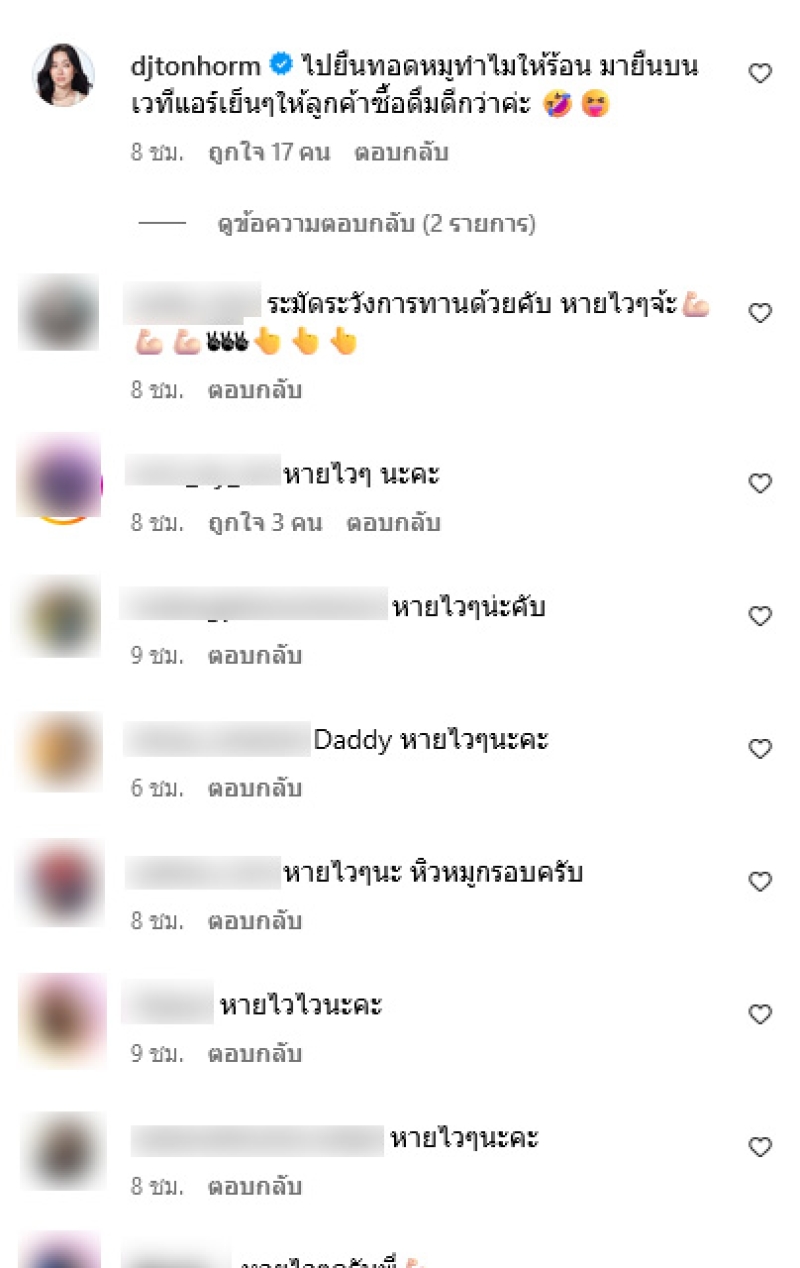Viewport: 800px width, 1268px height.
Task: Like the comment 'หายไวไวนะคะ'
Action: (760, 1015)
